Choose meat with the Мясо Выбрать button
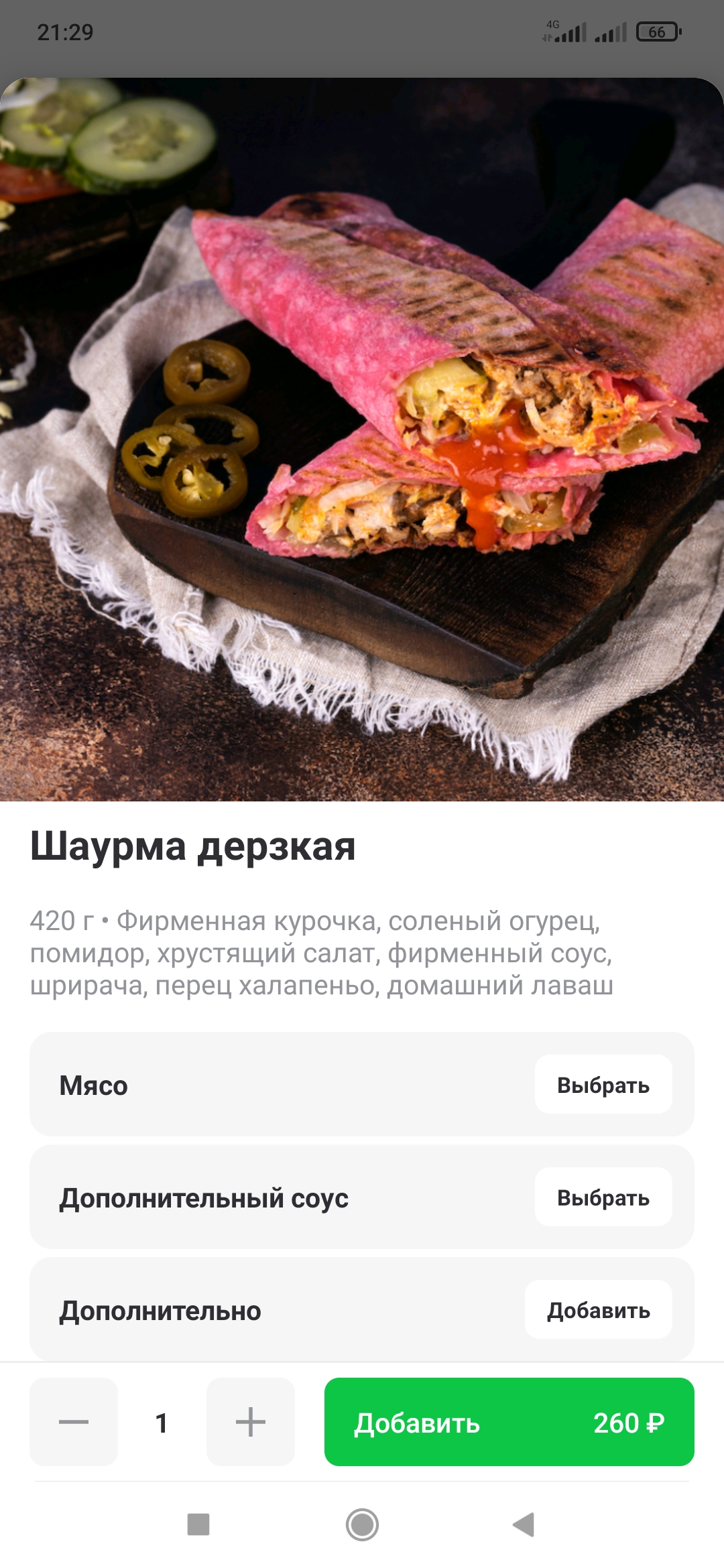This screenshot has width=724, height=1568. point(603,1085)
